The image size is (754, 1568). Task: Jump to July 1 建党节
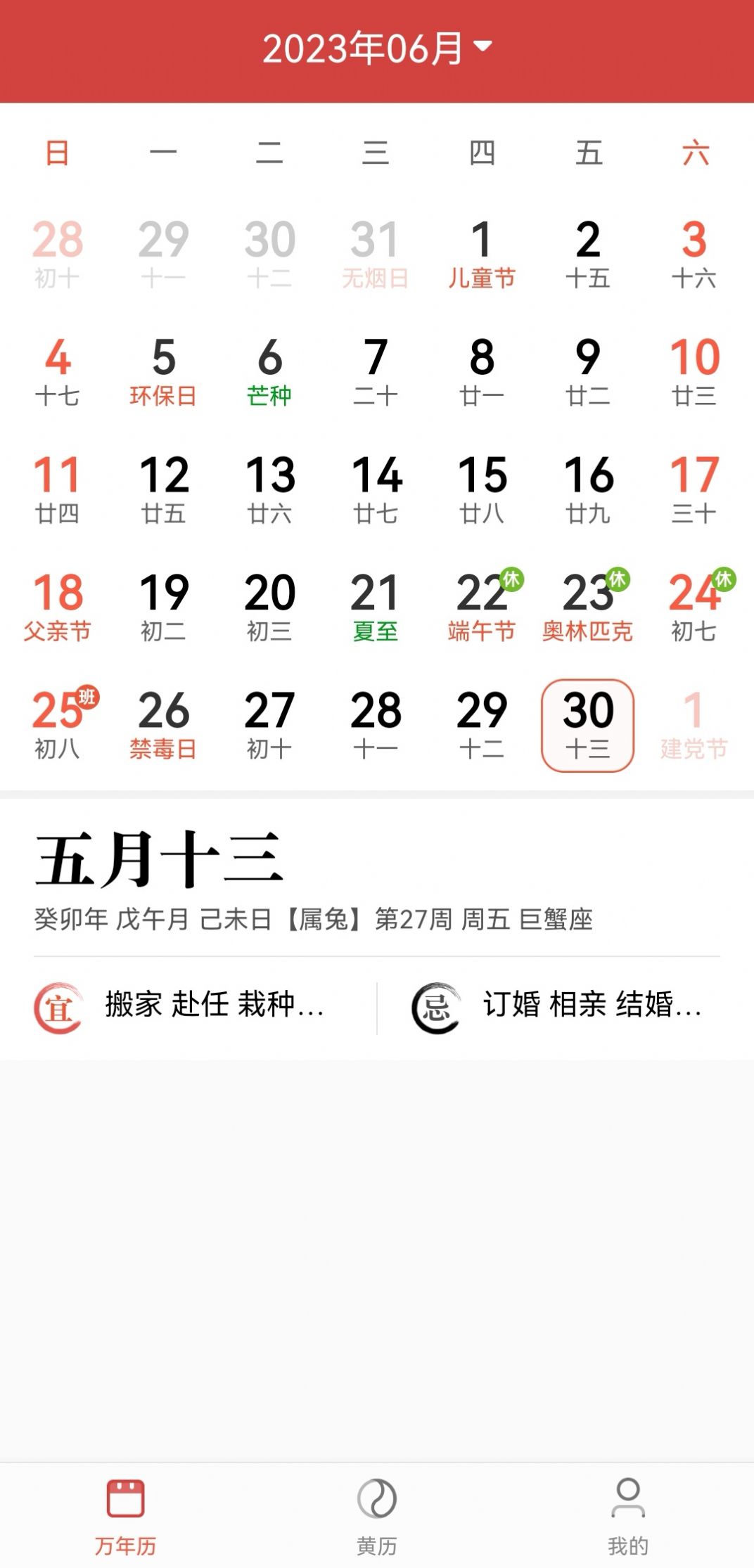point(694,725)
